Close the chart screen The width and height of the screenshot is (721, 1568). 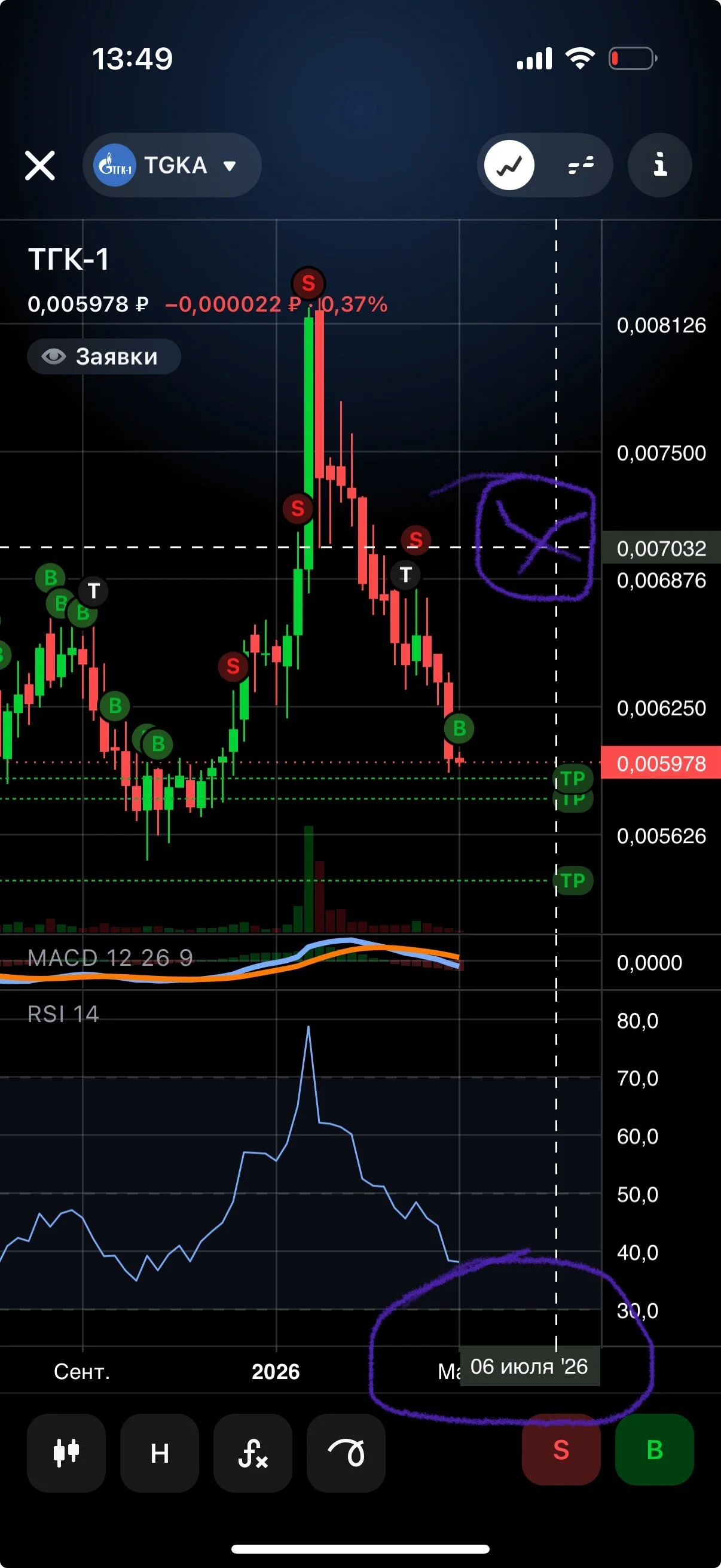(x=40, y=166)
